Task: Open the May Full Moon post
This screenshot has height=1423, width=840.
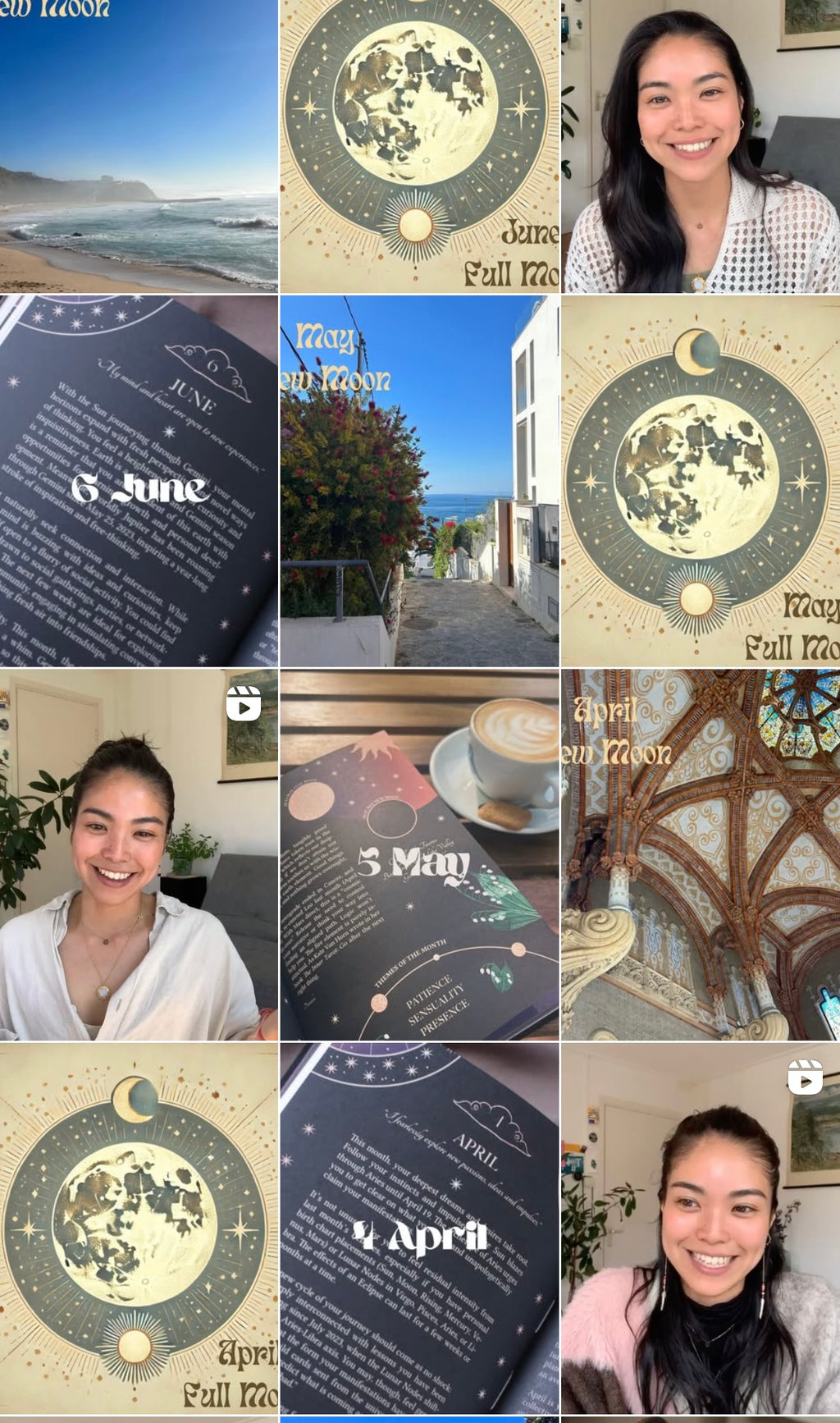Action: 700,481
